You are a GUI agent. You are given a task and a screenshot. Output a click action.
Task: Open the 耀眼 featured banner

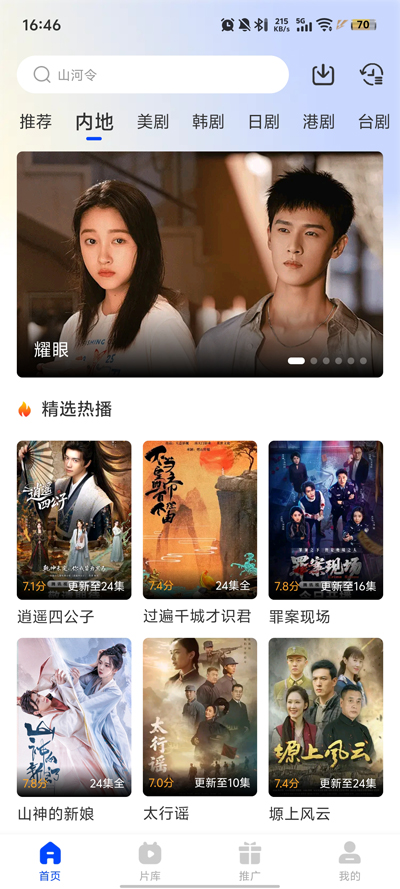200,264
